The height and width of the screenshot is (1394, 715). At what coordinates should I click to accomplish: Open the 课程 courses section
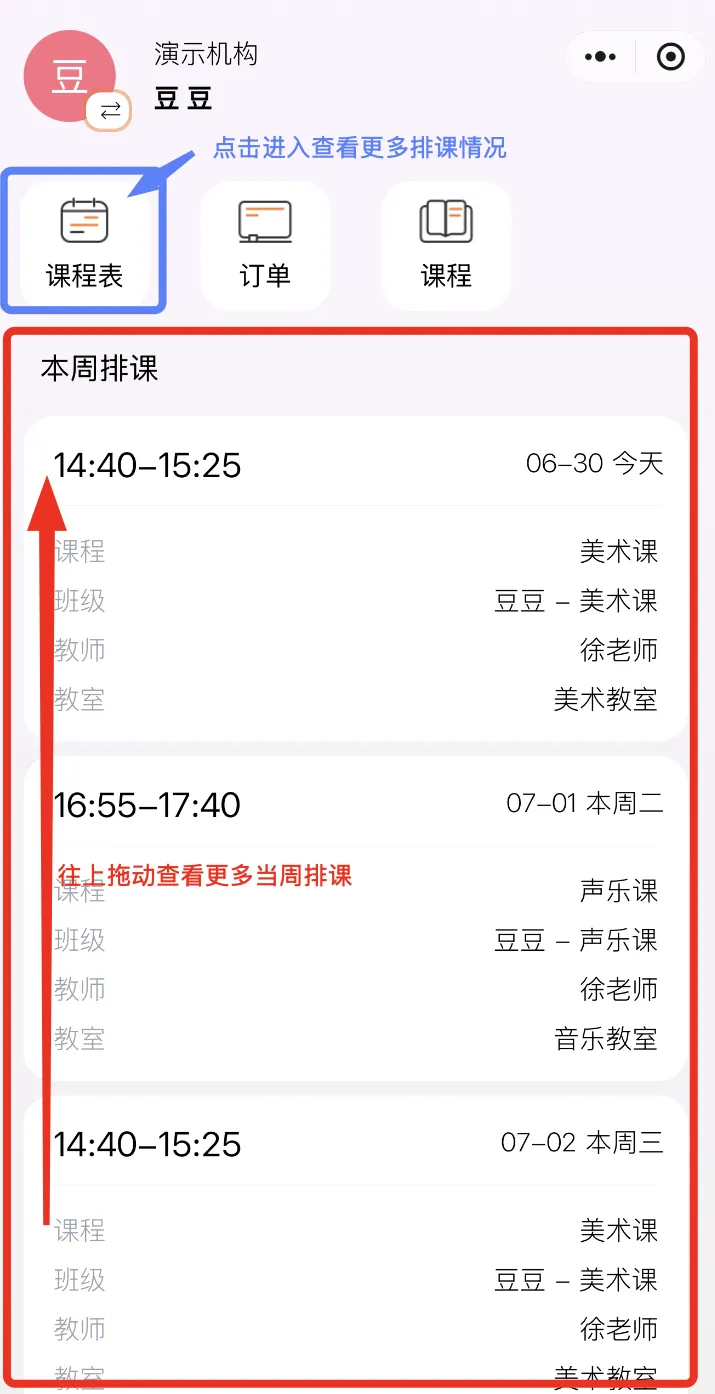pos(446,244)
